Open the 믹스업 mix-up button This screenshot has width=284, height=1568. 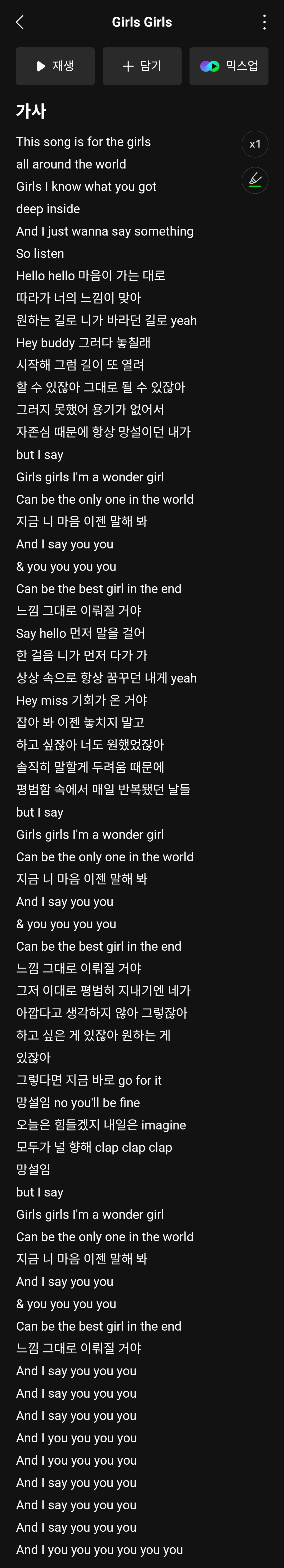pyautogui.click(x=228, y=66)
